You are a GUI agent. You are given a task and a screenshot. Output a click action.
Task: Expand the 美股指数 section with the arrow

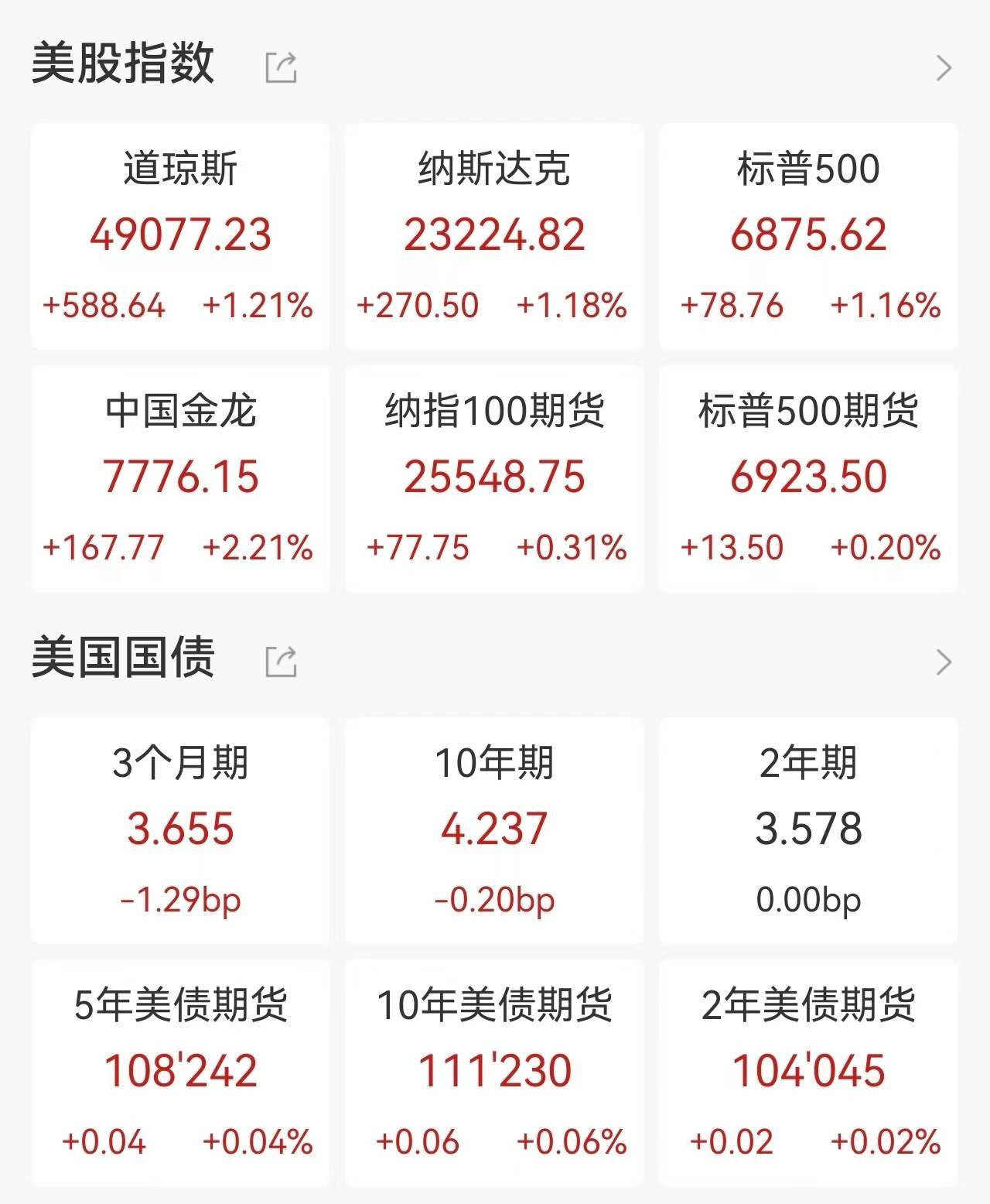tap(944, 68)
